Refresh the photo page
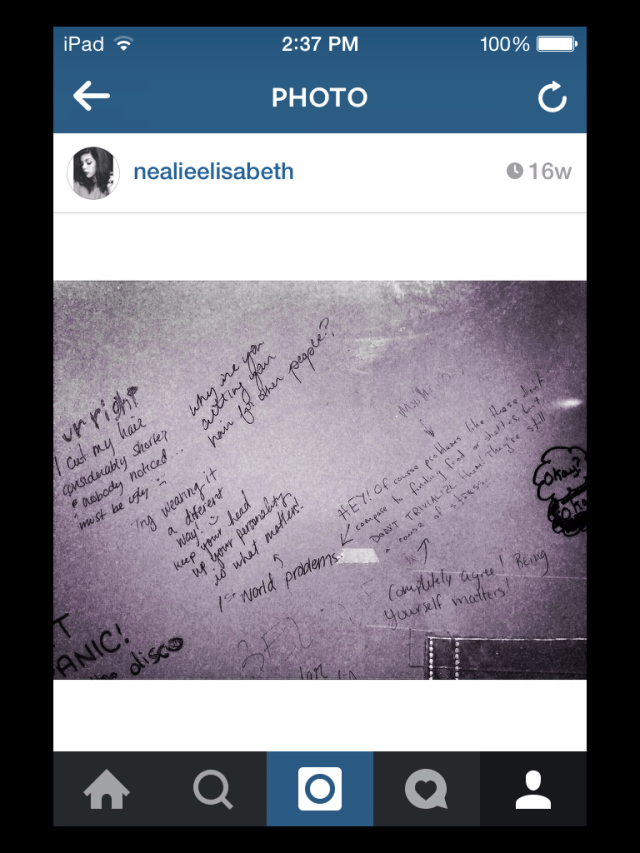640x853 pixels. pos(552,97)
